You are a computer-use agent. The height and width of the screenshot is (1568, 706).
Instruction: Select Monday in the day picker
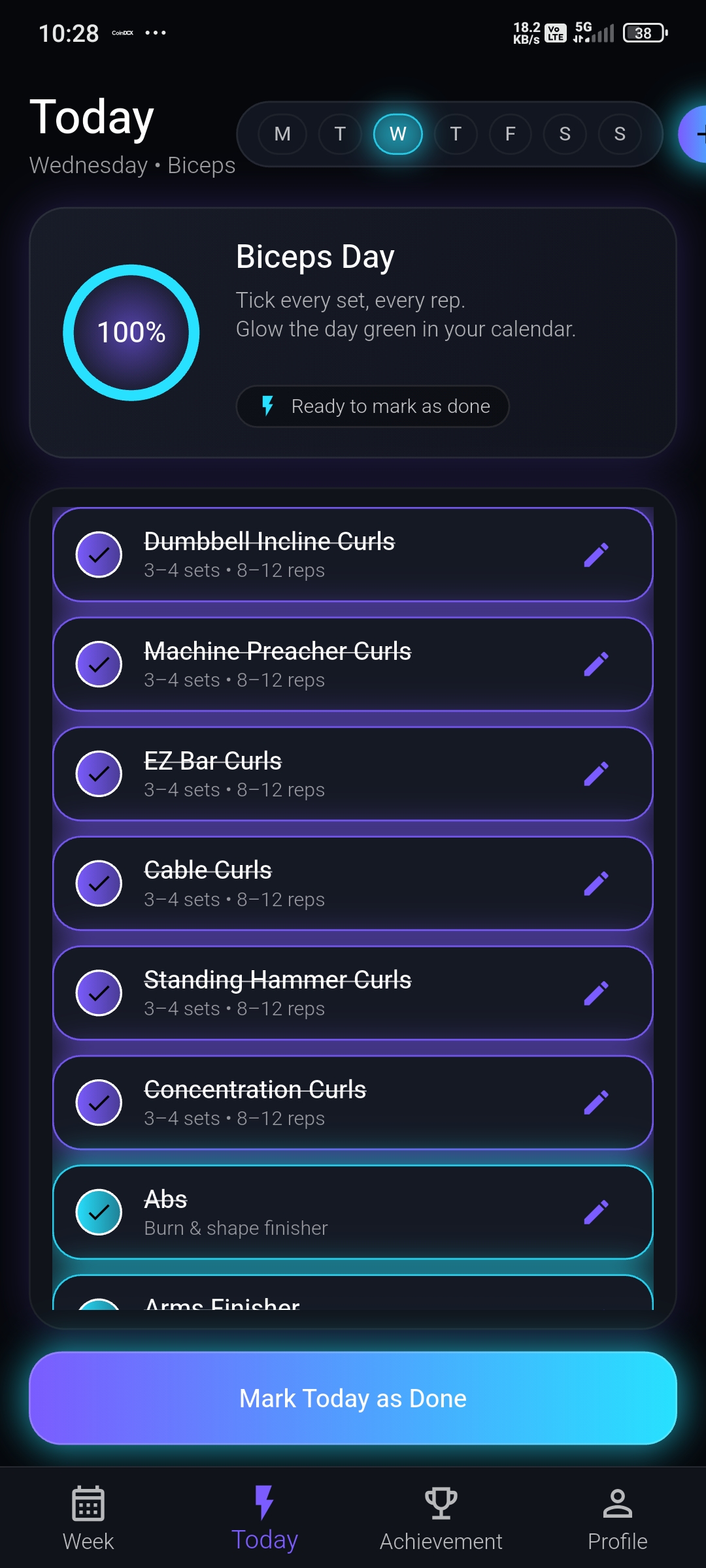[x=282, y=134]
